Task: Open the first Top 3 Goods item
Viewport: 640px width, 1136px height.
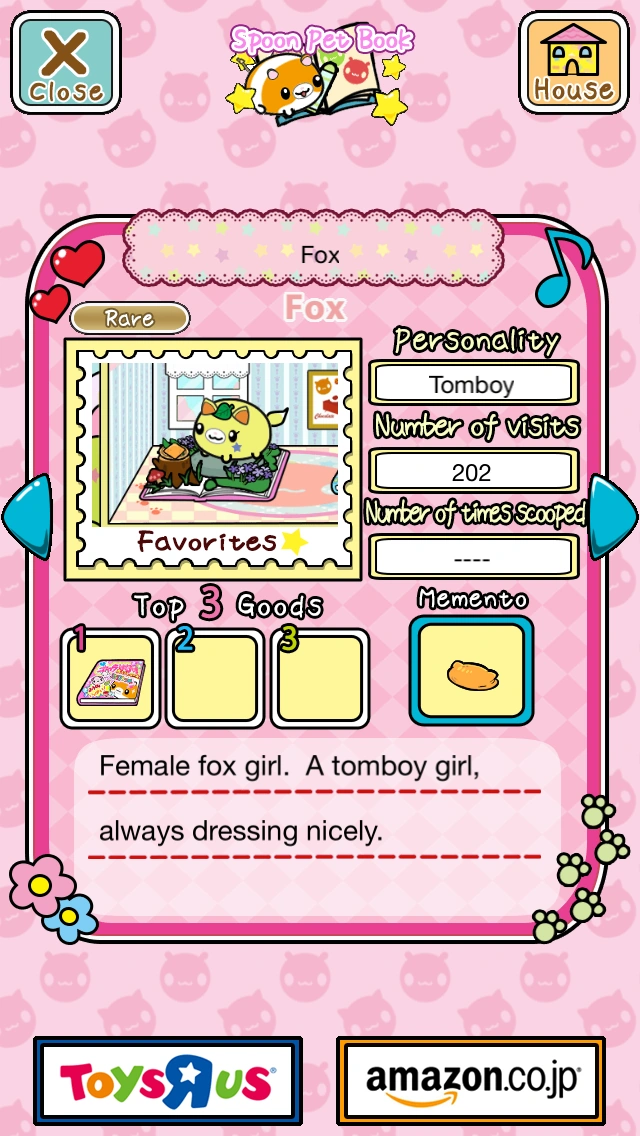Action: click(111, 678)
